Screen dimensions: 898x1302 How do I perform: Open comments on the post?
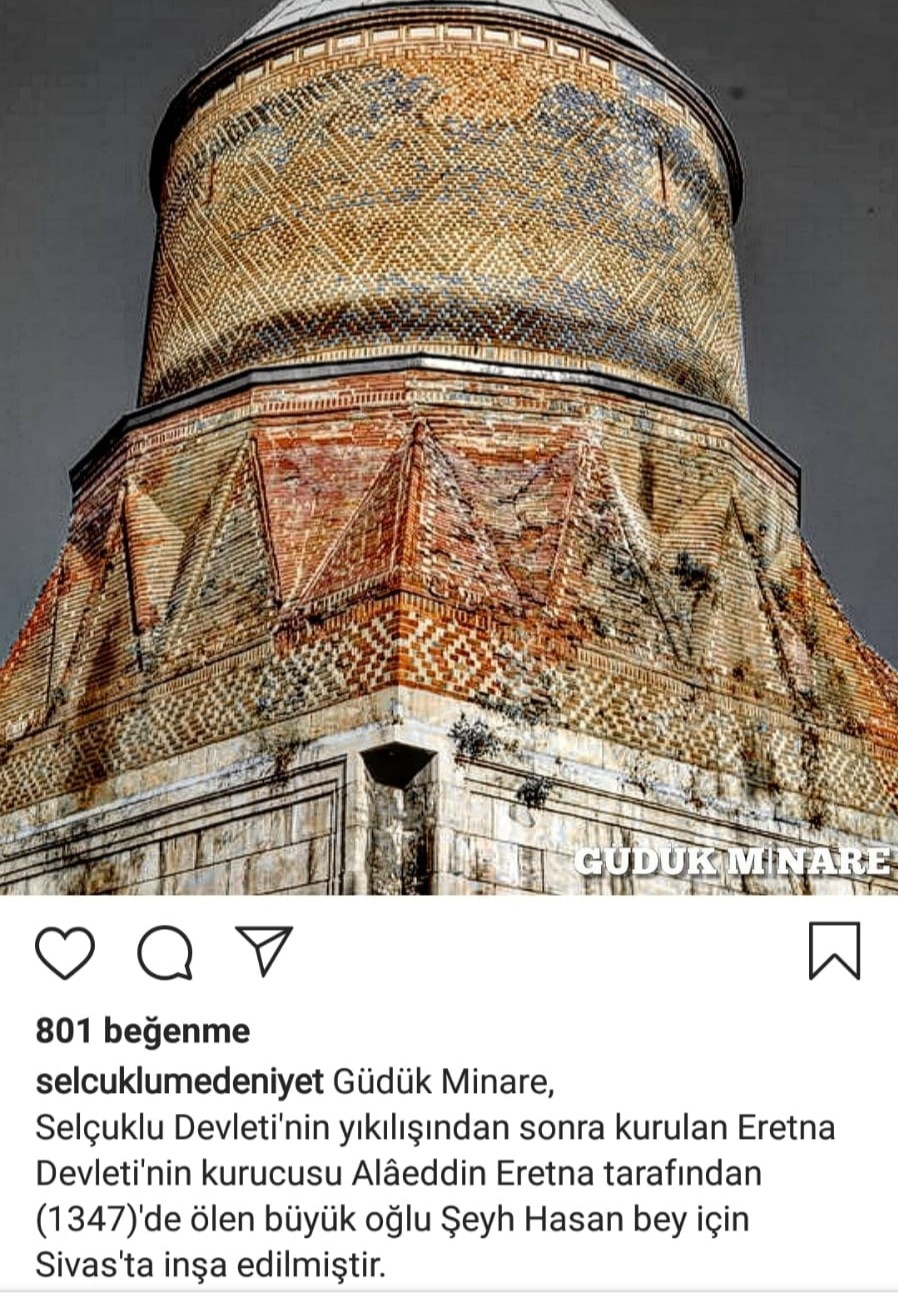coord(165,952)
